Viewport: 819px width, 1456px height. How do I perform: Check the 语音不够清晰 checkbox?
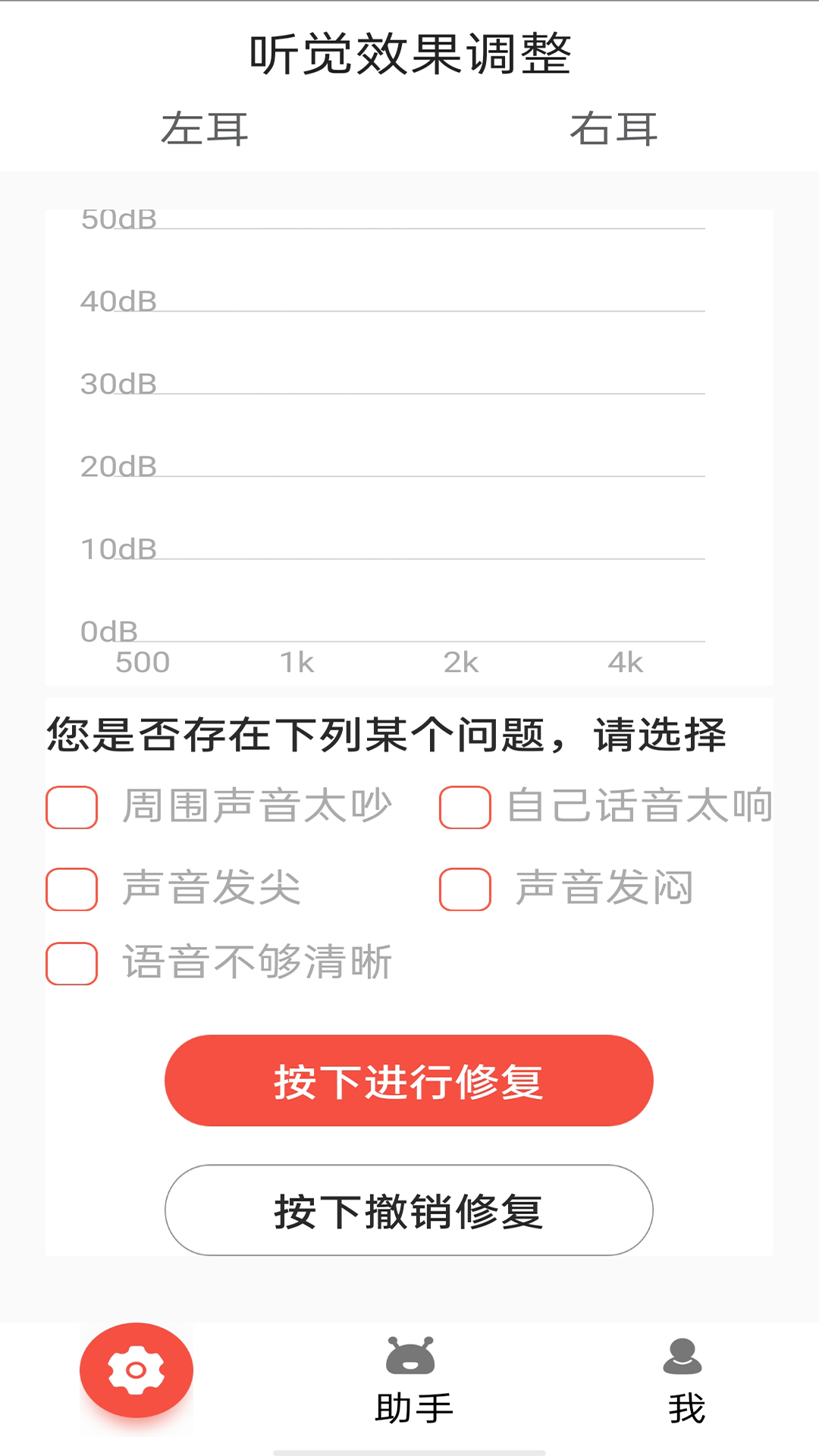71,962
